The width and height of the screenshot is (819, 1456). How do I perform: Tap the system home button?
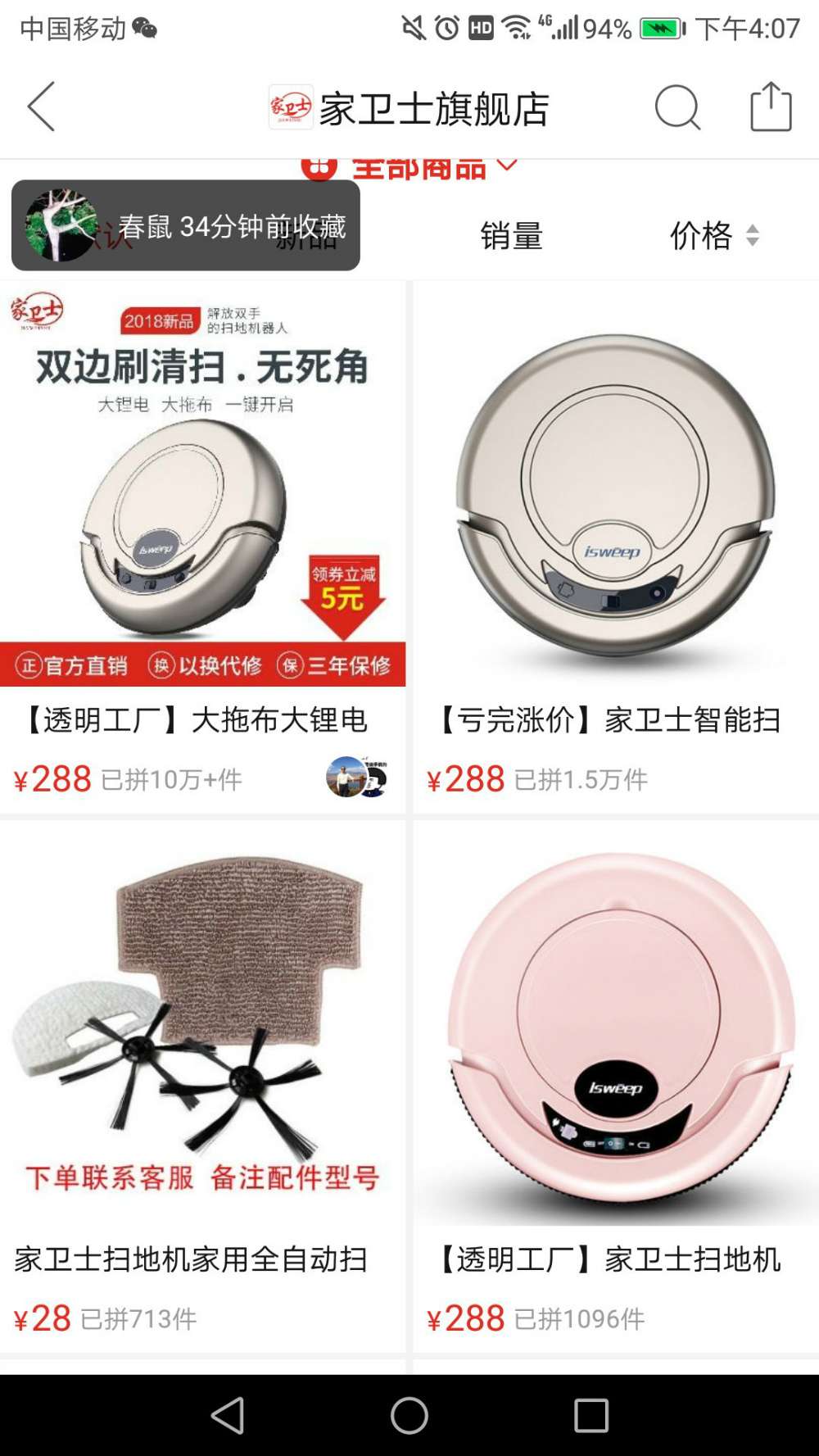pos(409,1415)
